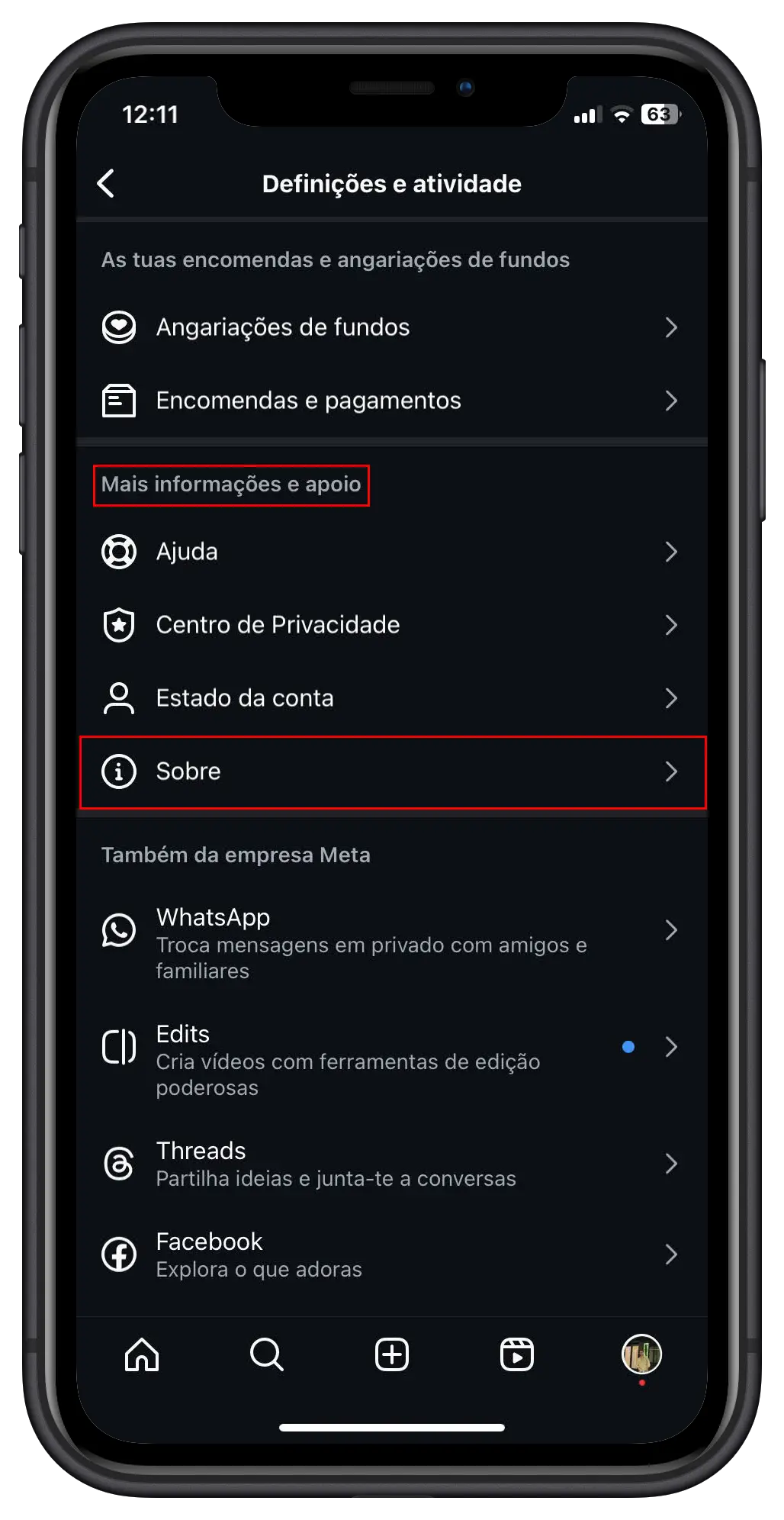Open the Ajuda help section
Viewport: 784px width, 1520px height.
[x=390, y=552]
